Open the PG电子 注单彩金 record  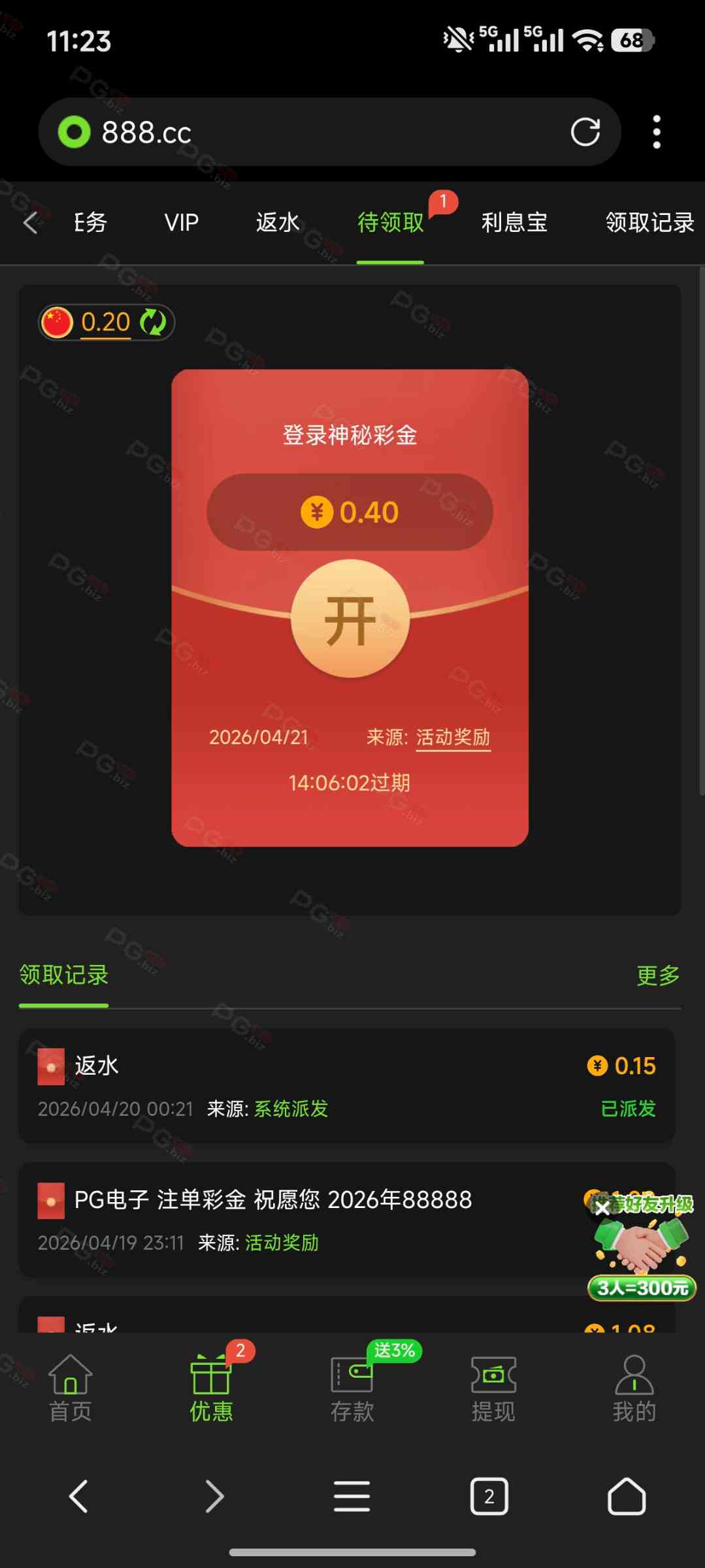(x=294, y=1219)
